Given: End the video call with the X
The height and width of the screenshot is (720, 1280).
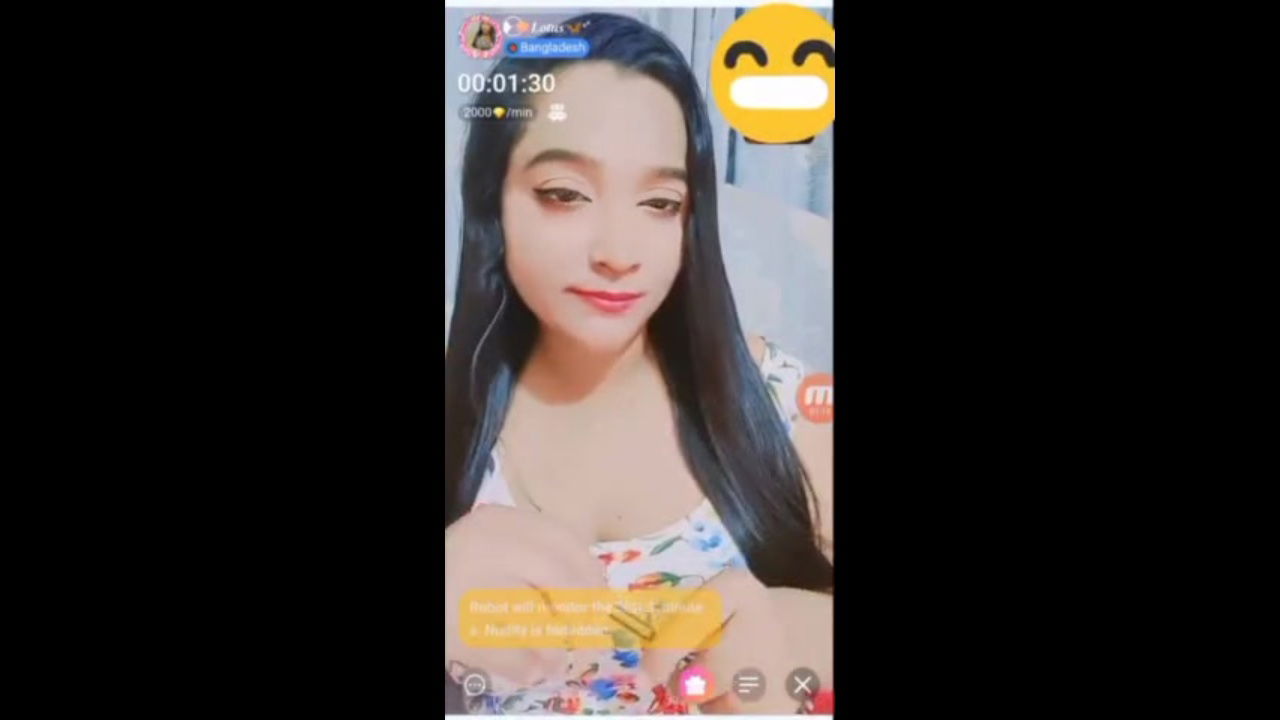Looking at the screenshot, I should point(802,684).
